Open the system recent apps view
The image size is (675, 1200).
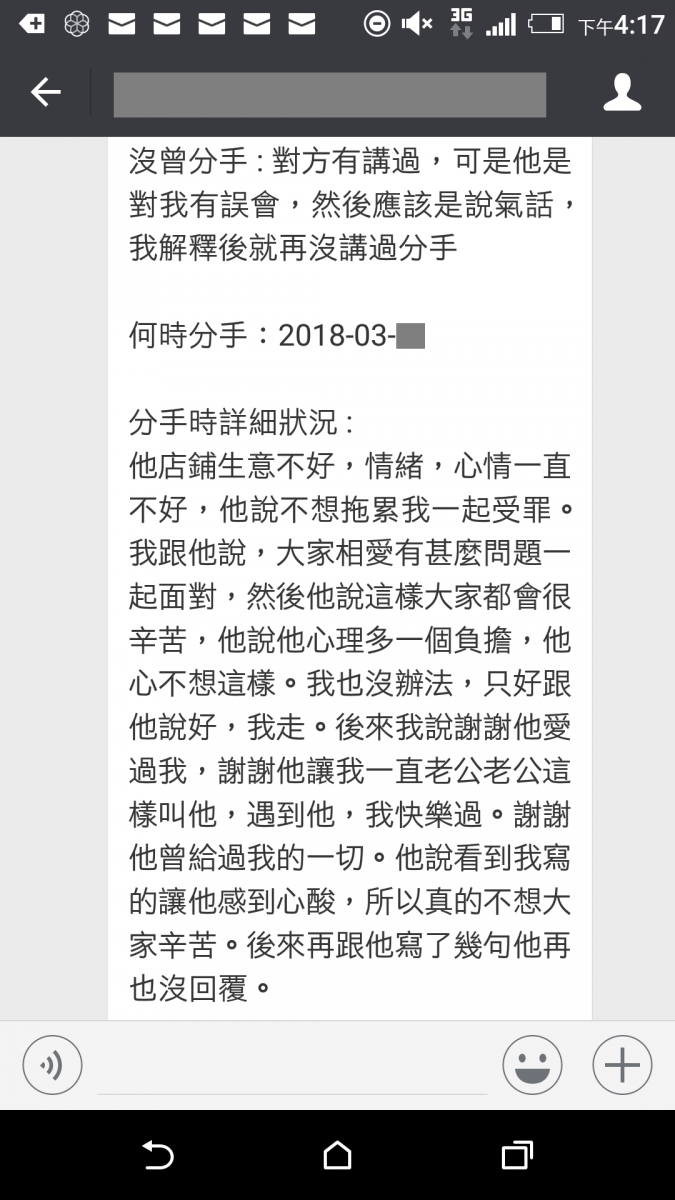tap(516, 1156)
